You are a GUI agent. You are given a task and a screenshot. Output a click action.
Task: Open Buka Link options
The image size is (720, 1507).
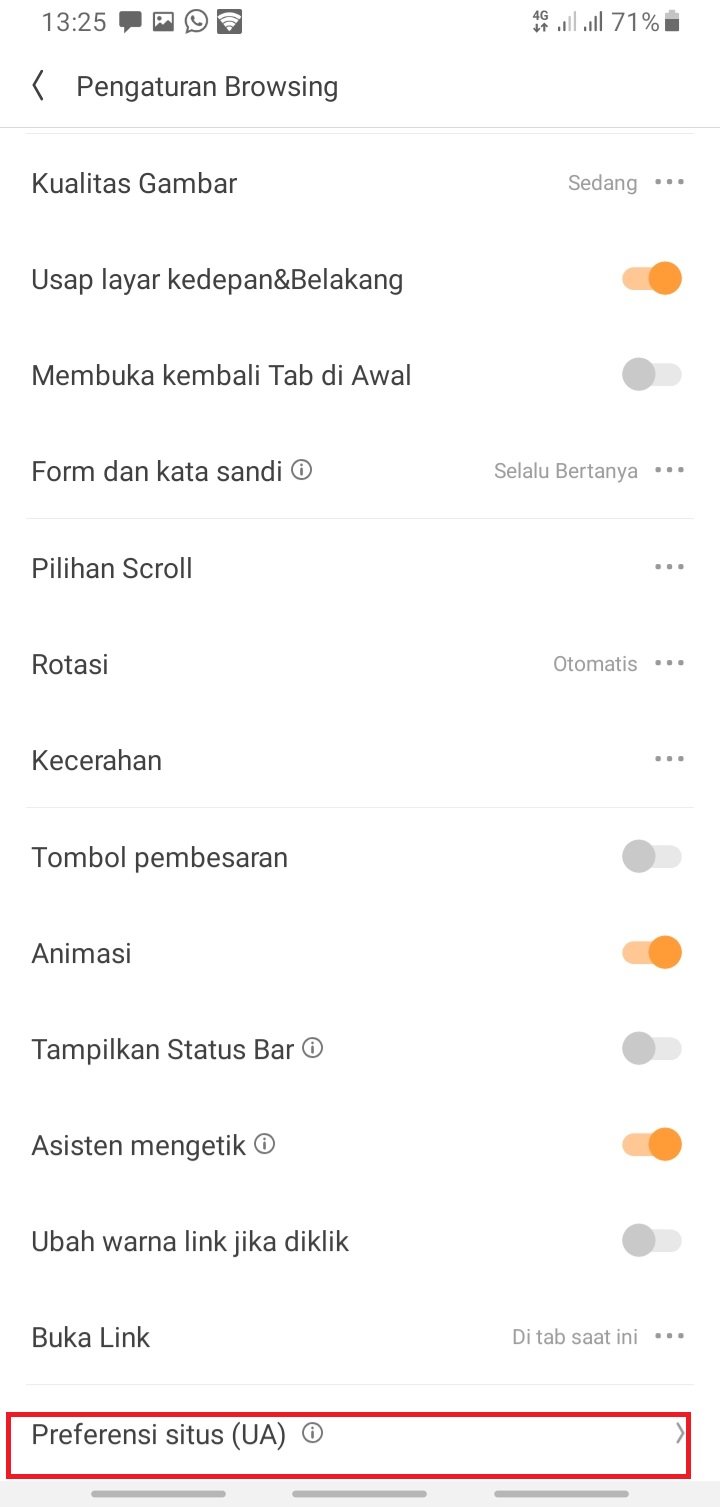click(x=669, y=1337)
